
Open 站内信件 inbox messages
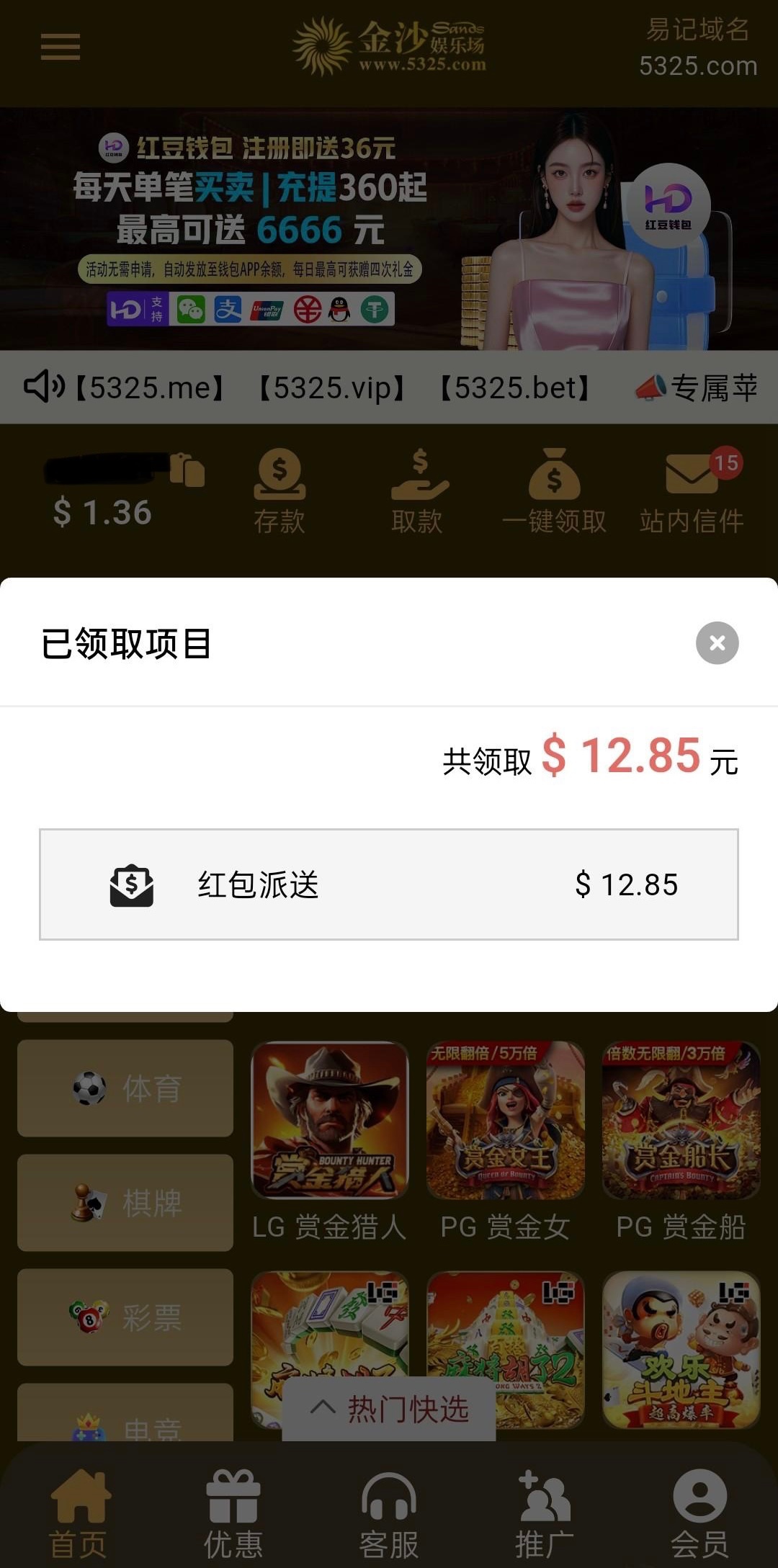coord(692,490)
